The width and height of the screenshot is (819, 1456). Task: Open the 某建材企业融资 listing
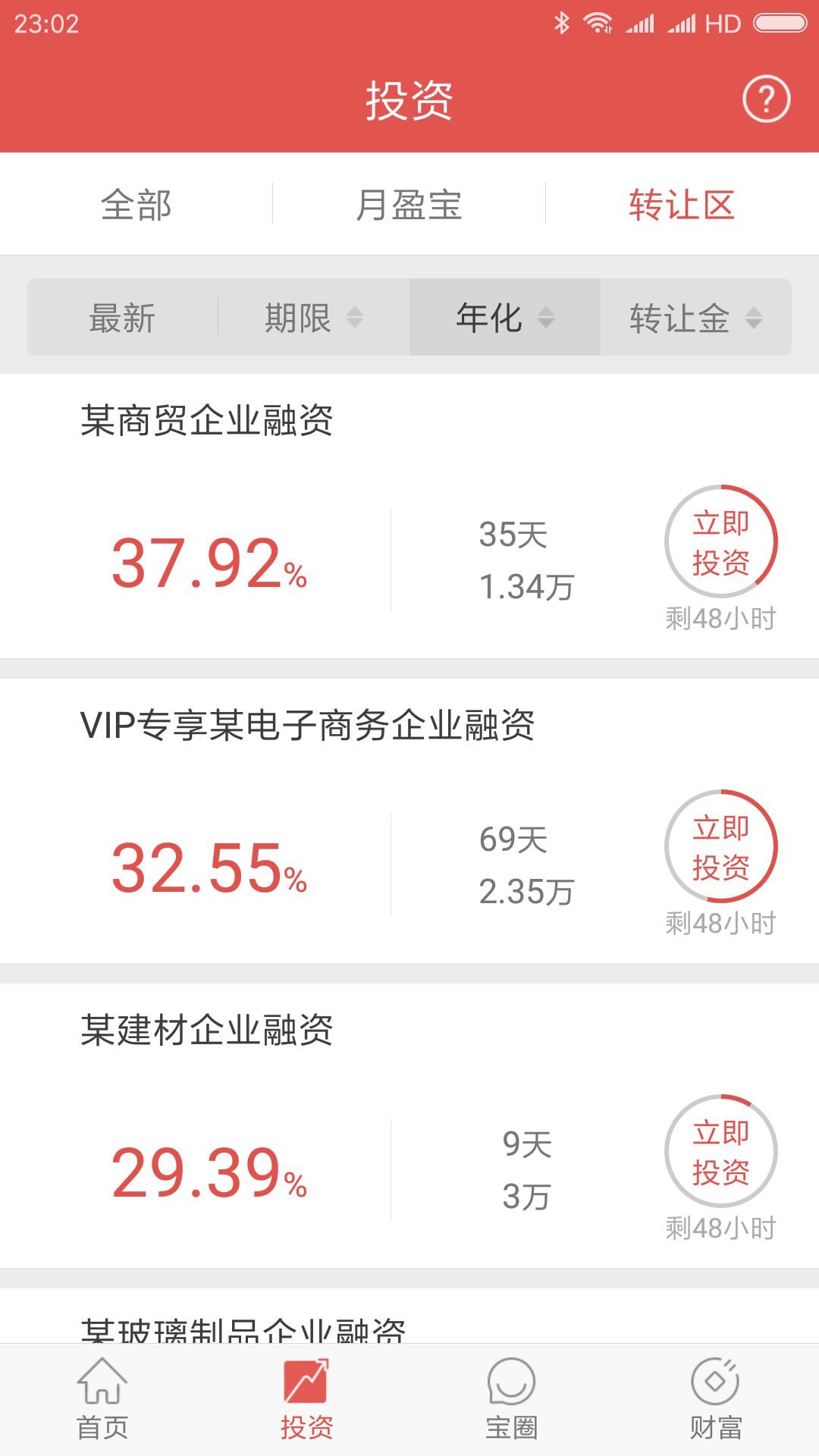[206, 1031]
